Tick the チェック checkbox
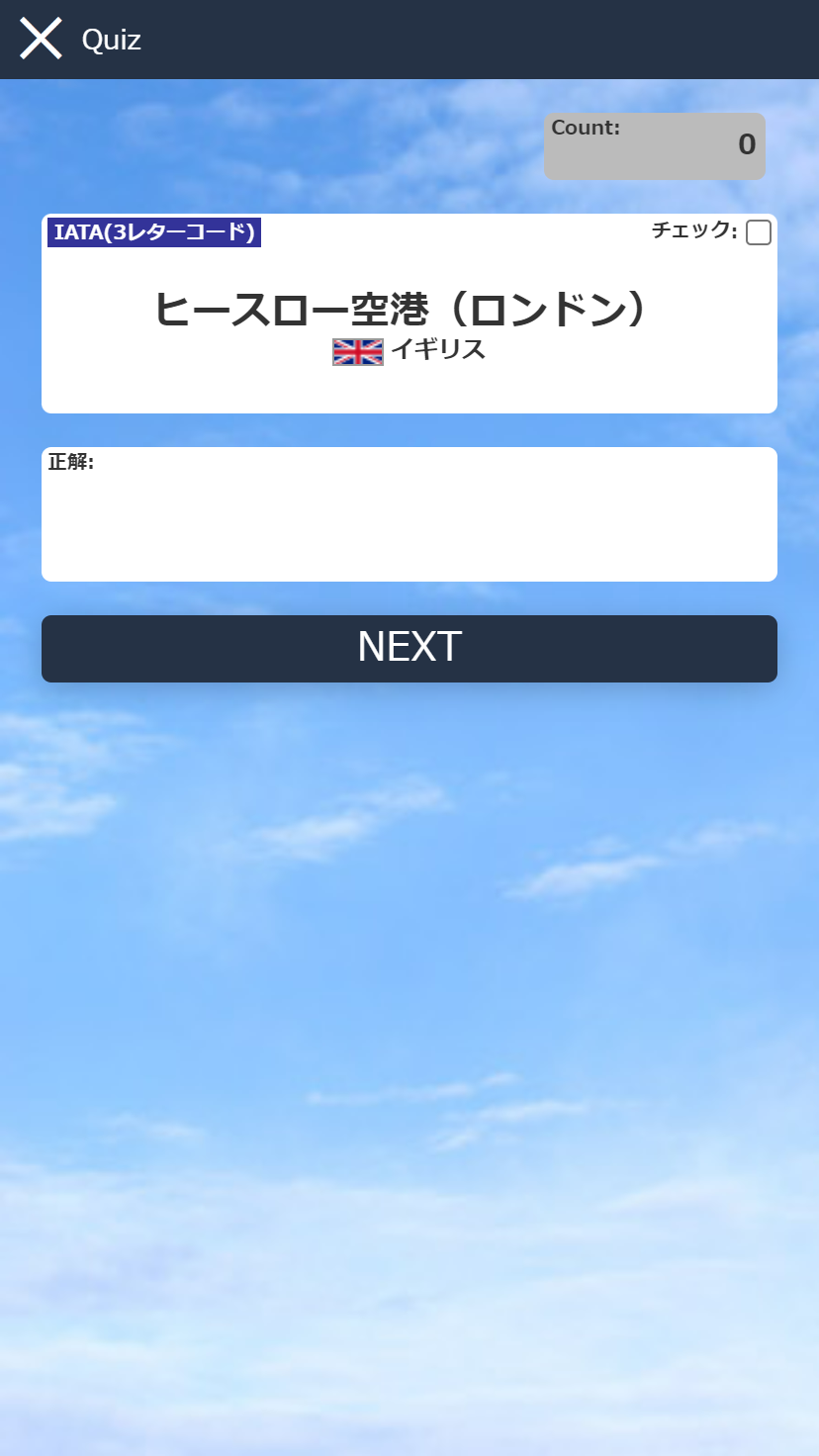The image size is (819, 1456). pyautogui.click(x=758, y=232)
